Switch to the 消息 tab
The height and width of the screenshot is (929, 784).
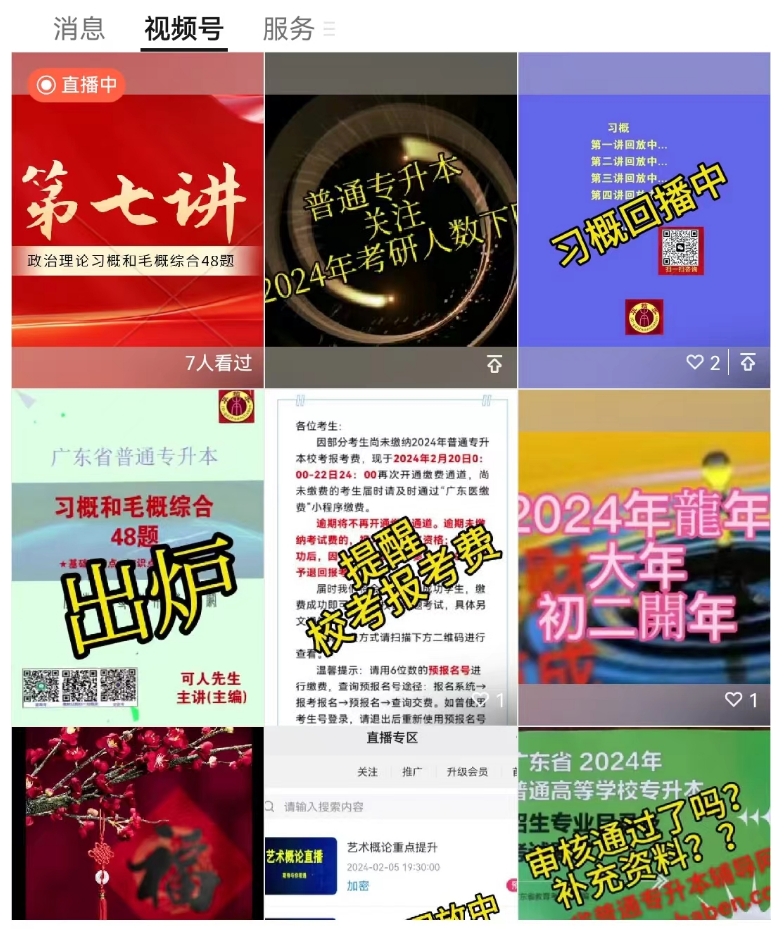(x=79, y=28)
